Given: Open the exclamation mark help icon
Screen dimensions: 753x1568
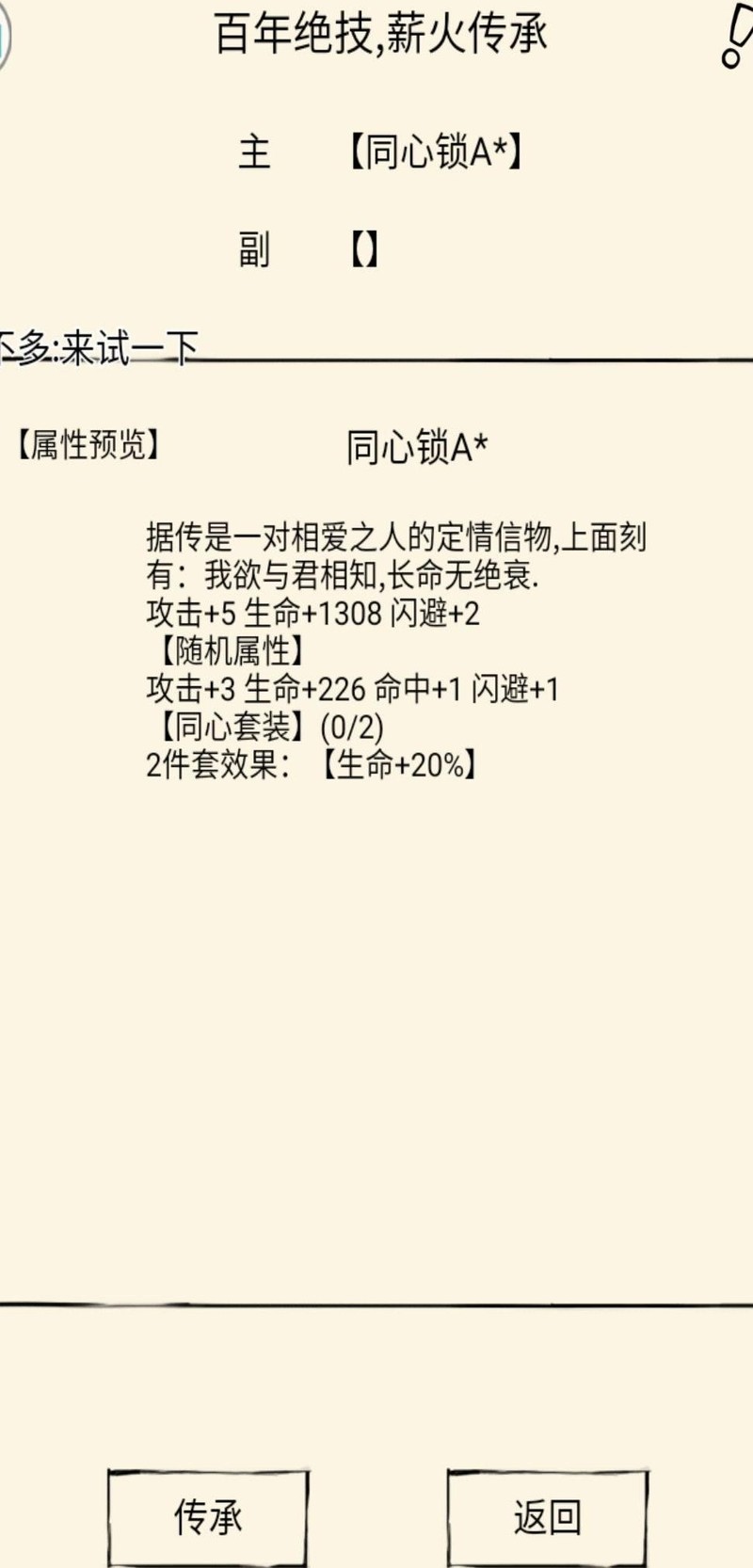Looking at the screenshot, I should [737, 38].
